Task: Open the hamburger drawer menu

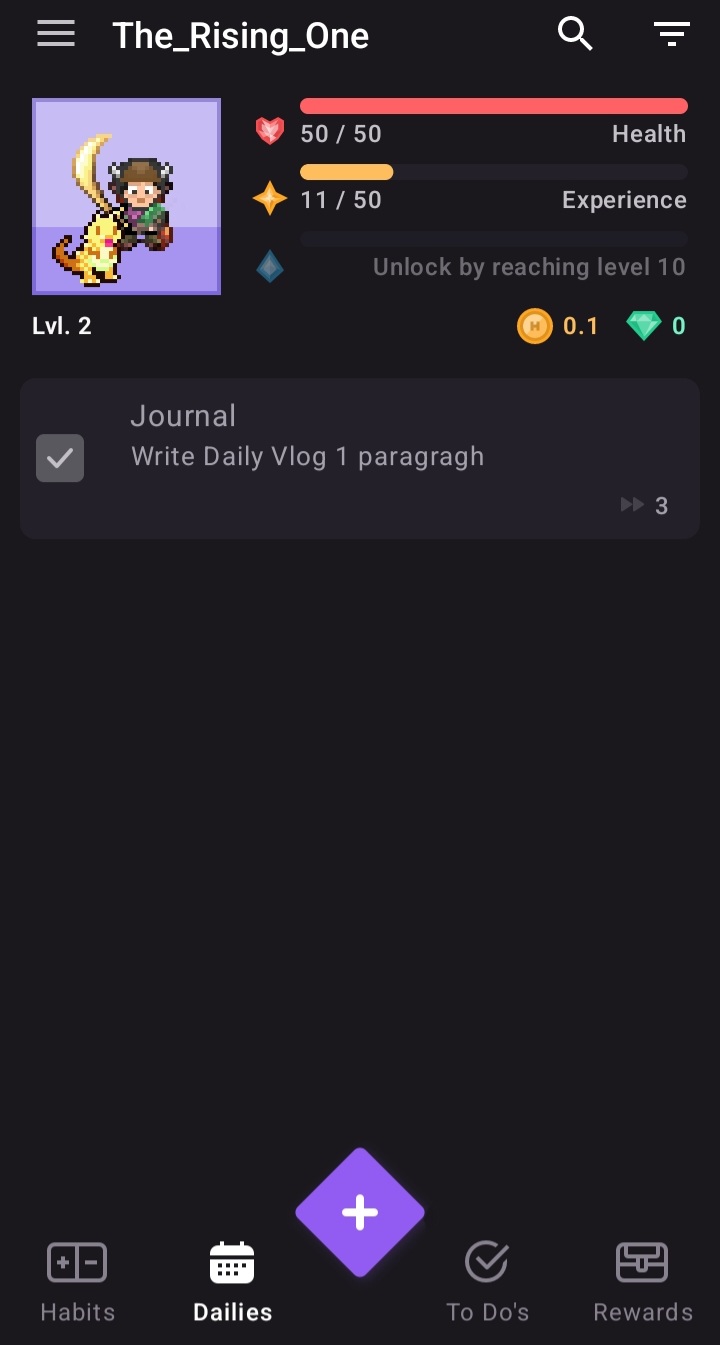Action: [x=56, y=35]
